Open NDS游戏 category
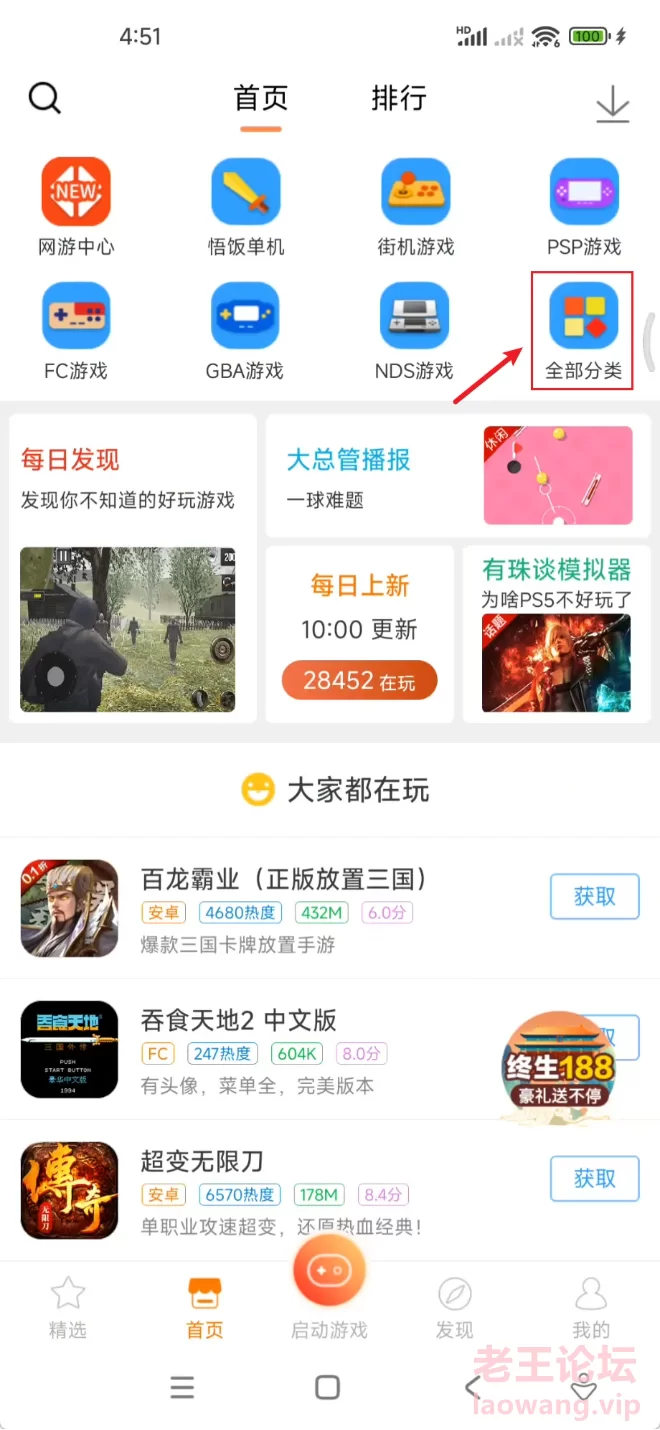The width and height of the screenshot is (660, 1430). (415, 332)
